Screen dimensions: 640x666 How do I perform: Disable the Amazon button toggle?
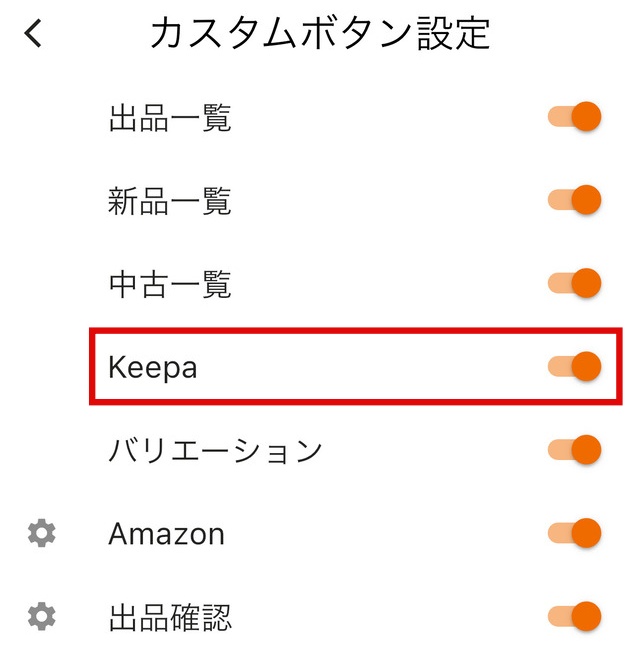[575, 533]
